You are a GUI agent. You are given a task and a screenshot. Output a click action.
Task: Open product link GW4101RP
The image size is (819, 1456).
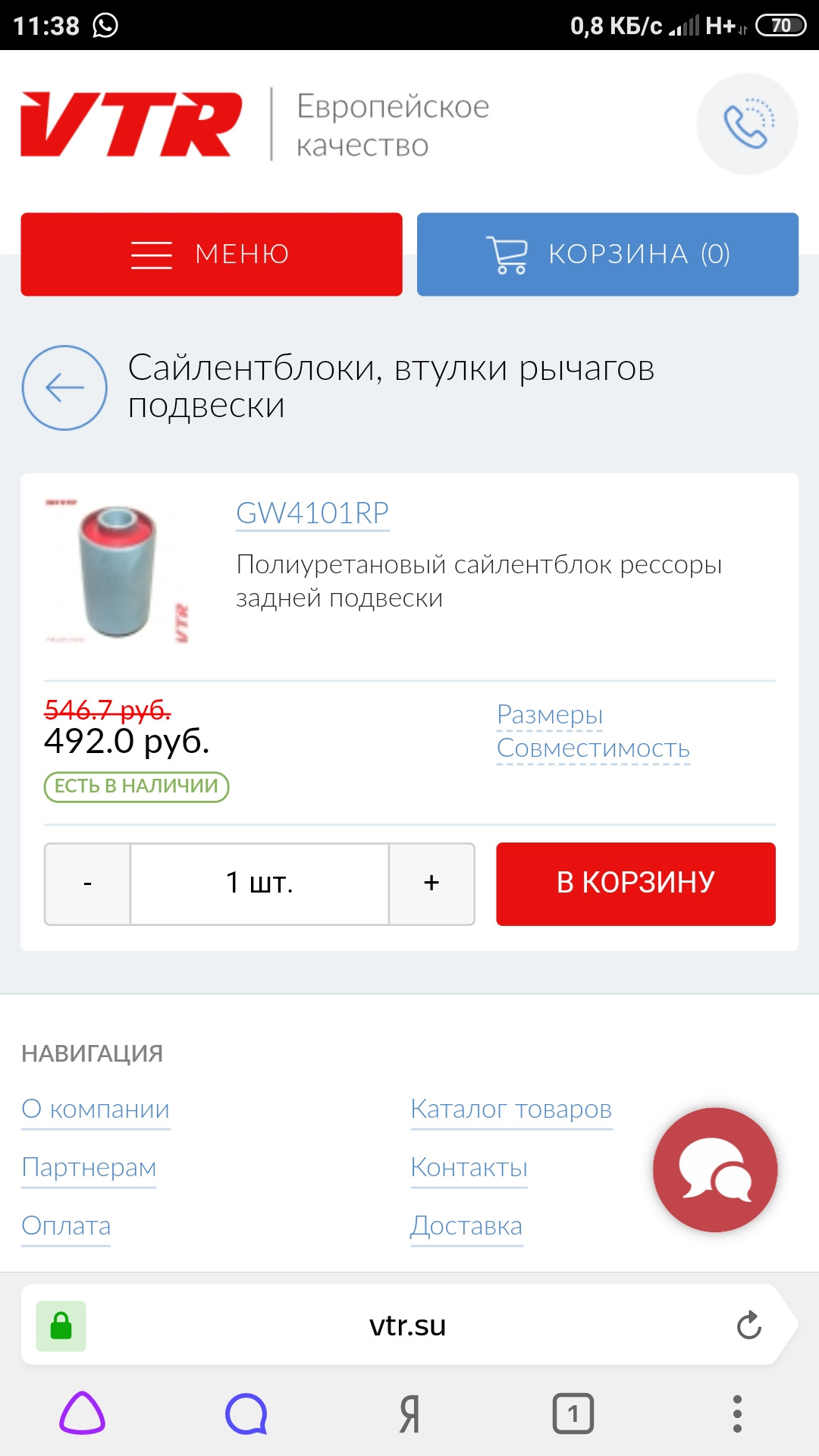pyautogui.click(x=312, y=513)
